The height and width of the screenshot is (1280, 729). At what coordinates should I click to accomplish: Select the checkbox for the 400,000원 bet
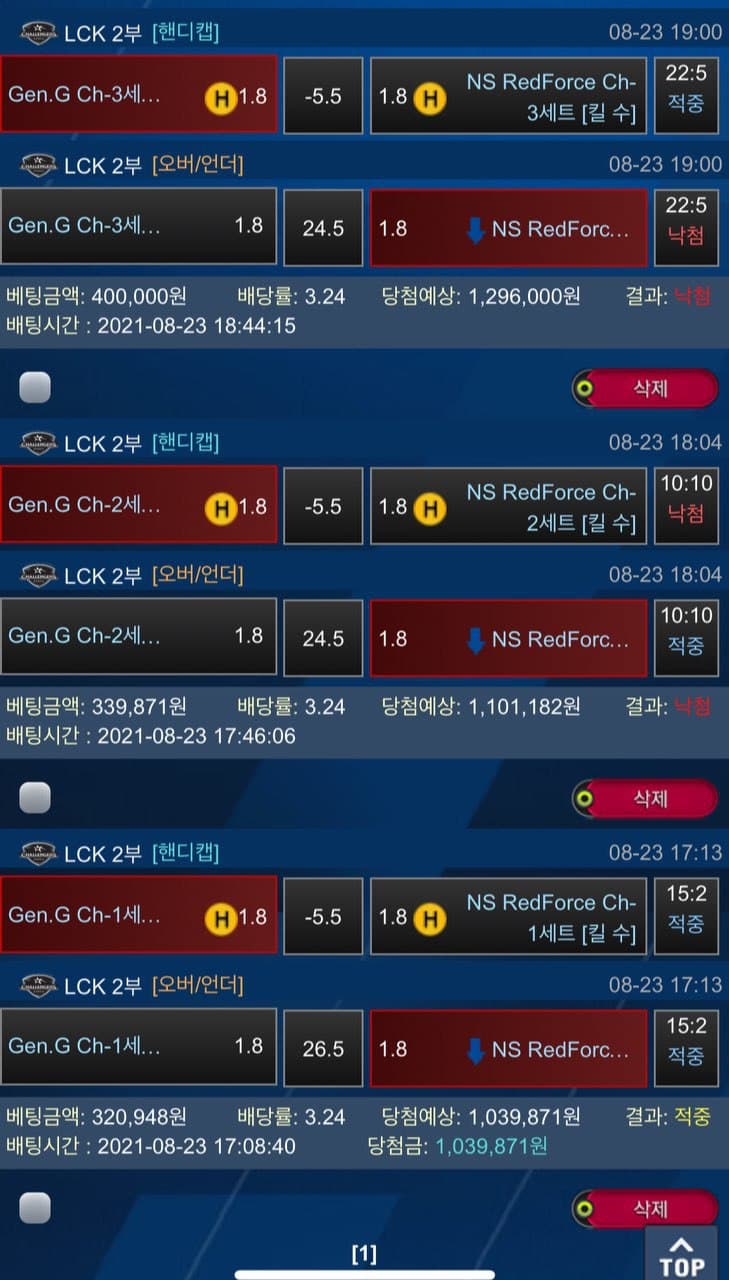(x=35, y=388)
